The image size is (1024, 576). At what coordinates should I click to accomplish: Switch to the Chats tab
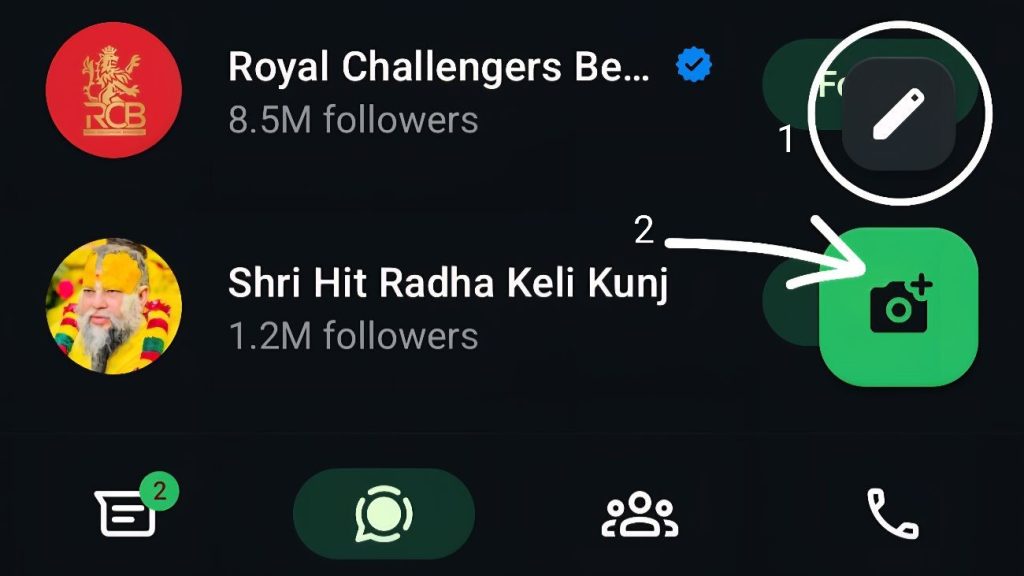pos(128,513)
